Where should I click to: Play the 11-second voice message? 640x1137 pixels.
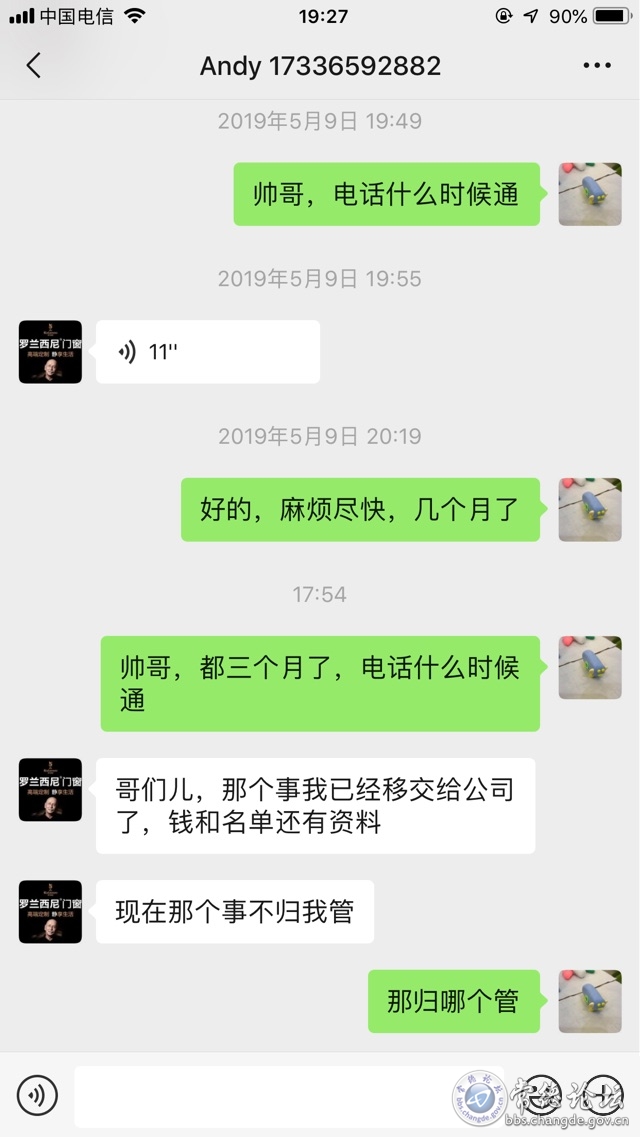208,352
